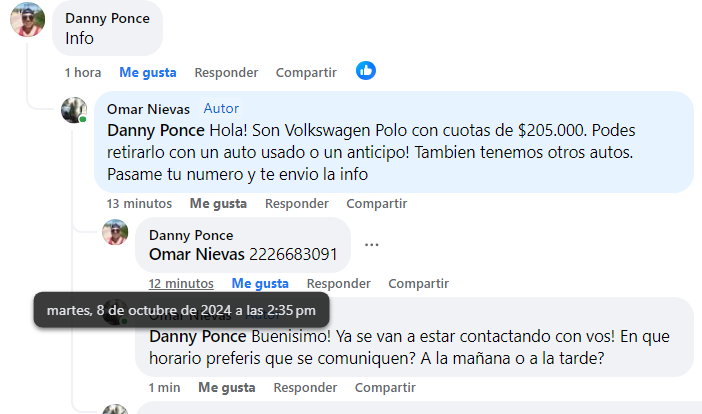702x414 pixels.
Task: Open the three-dot menu beside the phone number comment
Action: click(x=372, y=245)
